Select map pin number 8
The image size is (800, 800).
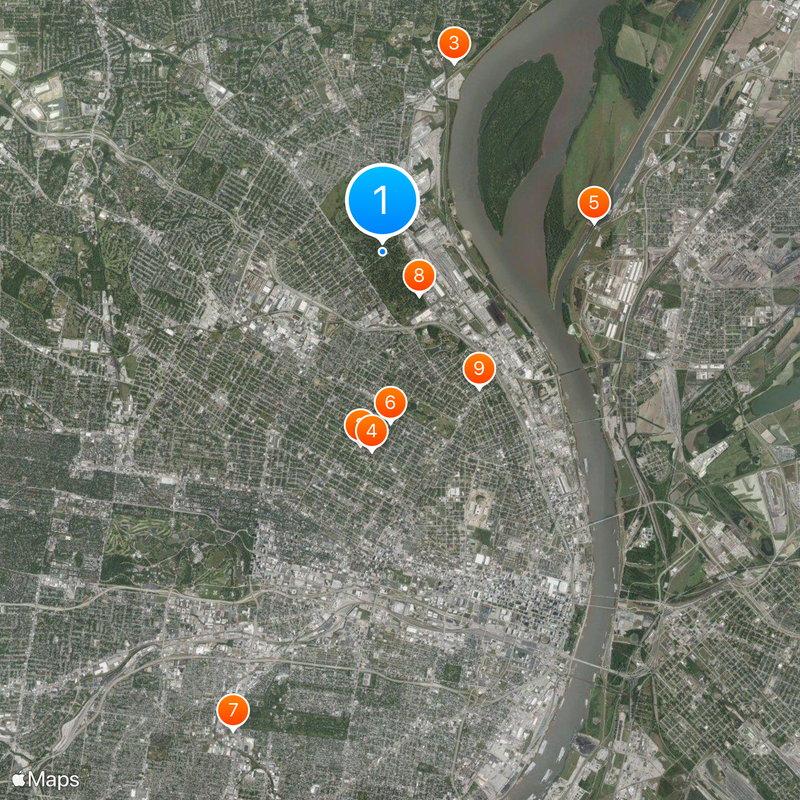point(419,275)
